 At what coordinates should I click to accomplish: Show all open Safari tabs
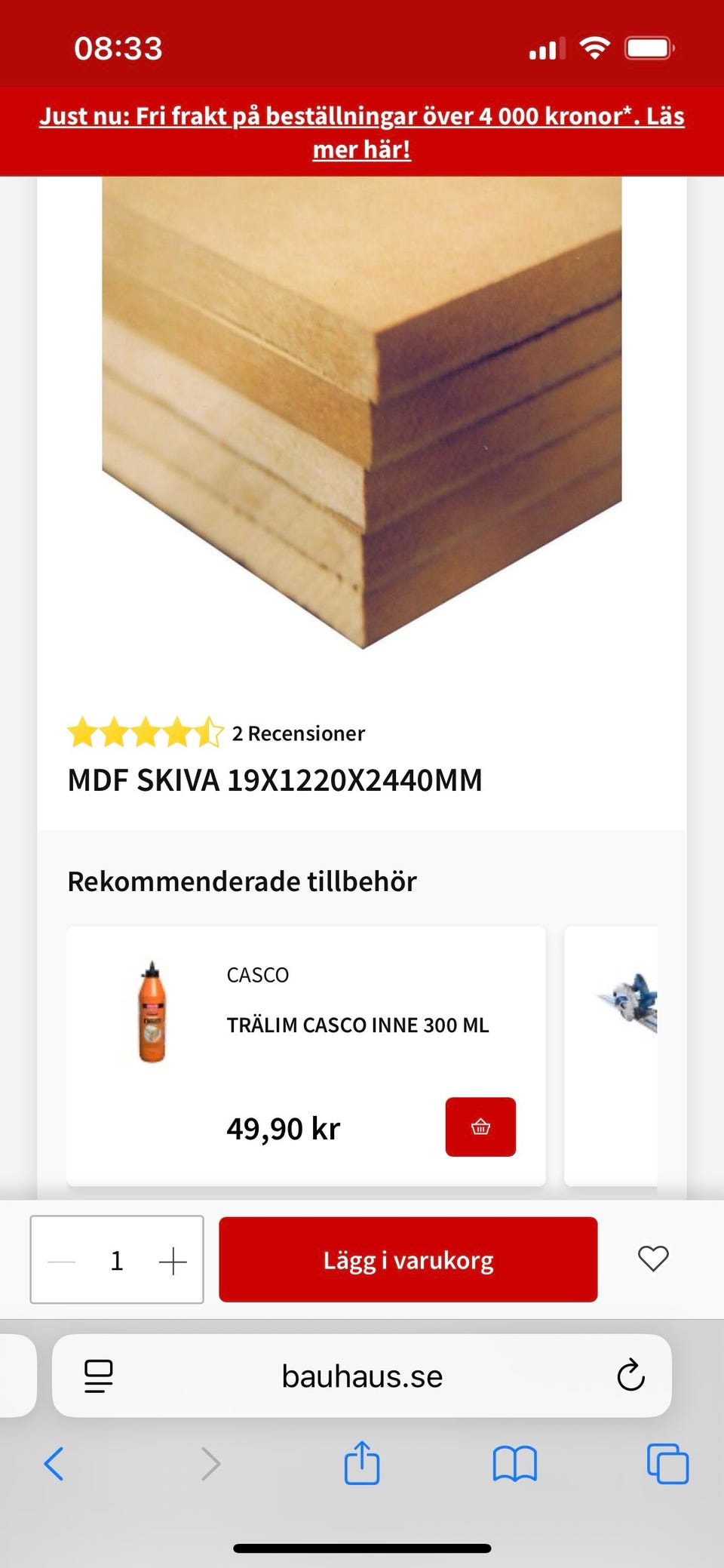pyautogui.click(x=667, y=1464)
